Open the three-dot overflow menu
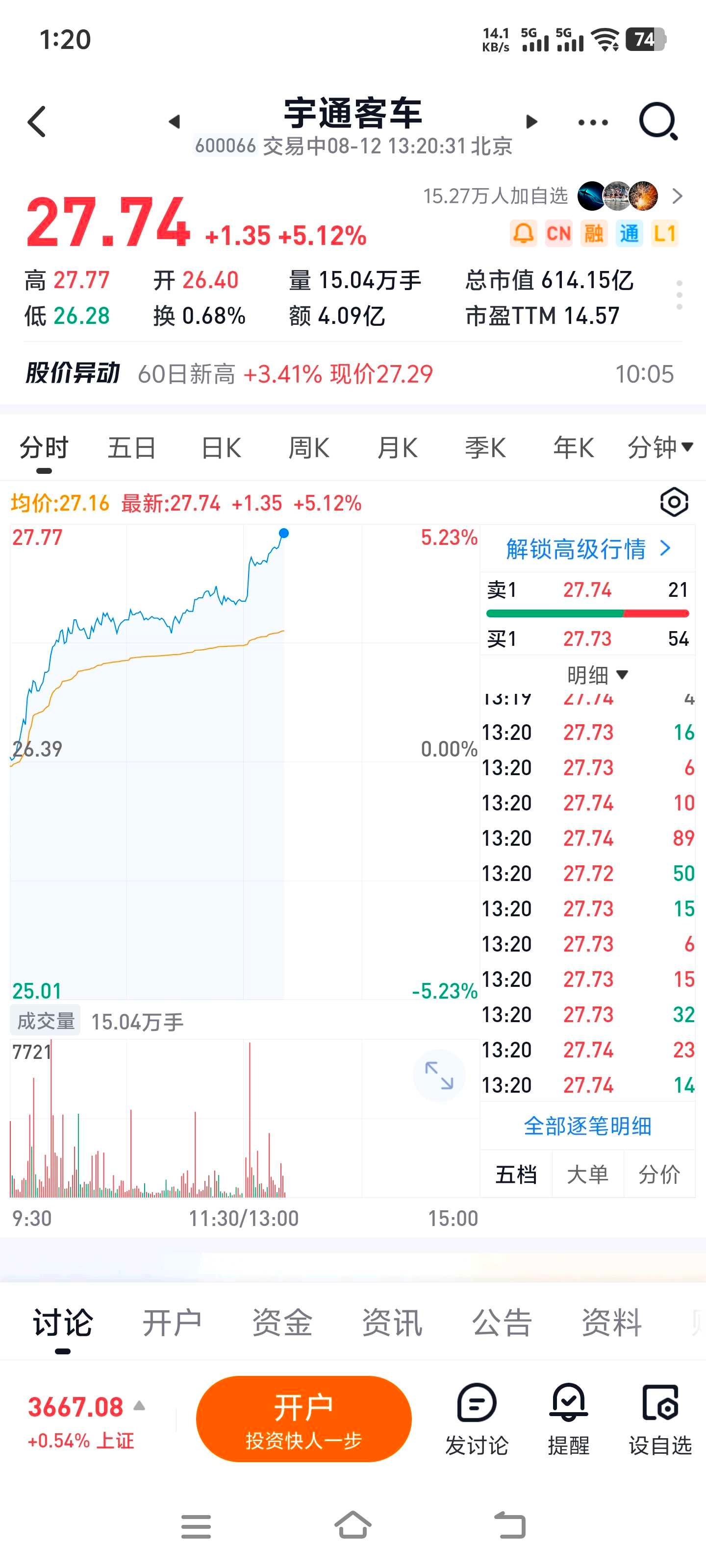This screenshot has height=1568, width=706. [593, 122]
